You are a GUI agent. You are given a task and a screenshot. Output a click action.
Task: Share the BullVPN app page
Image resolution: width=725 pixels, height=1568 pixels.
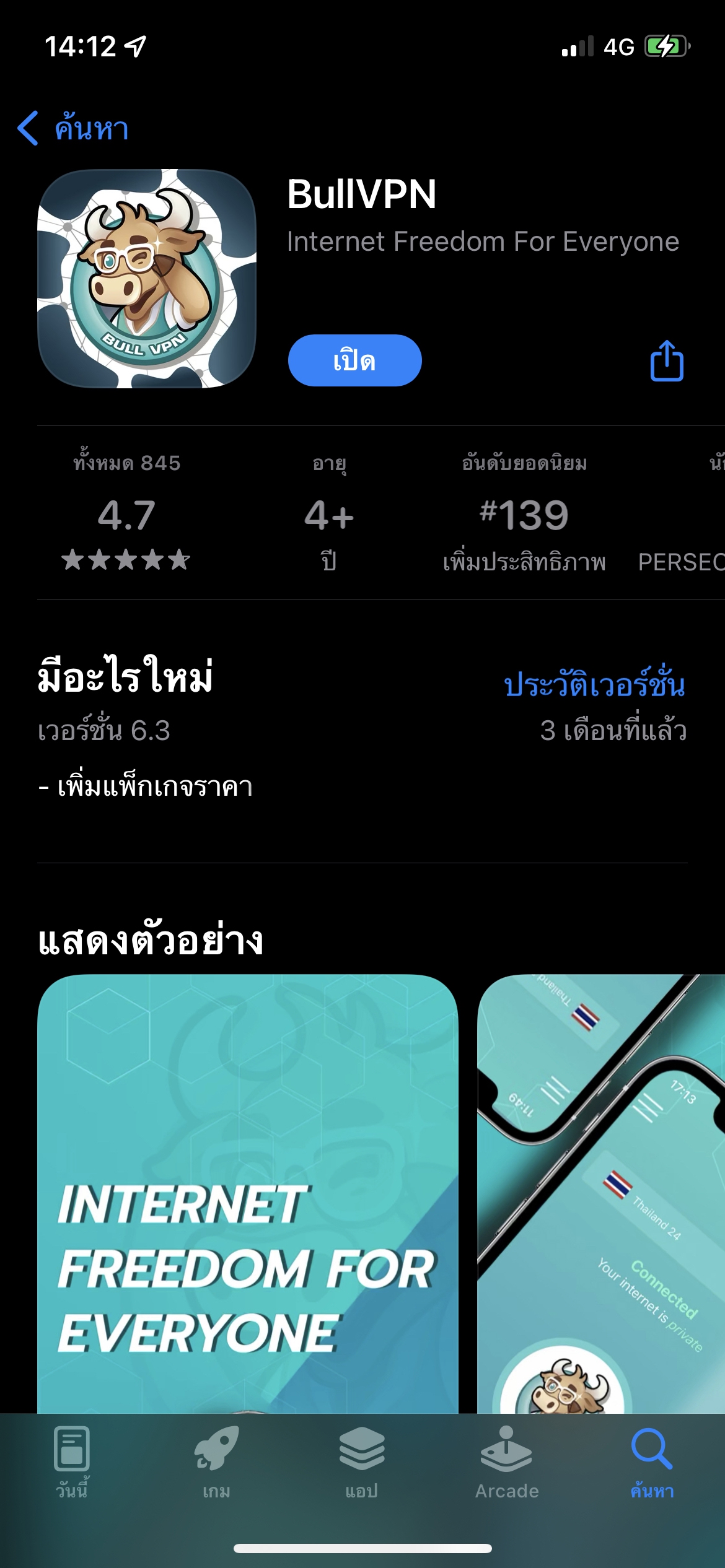(667, 360)
